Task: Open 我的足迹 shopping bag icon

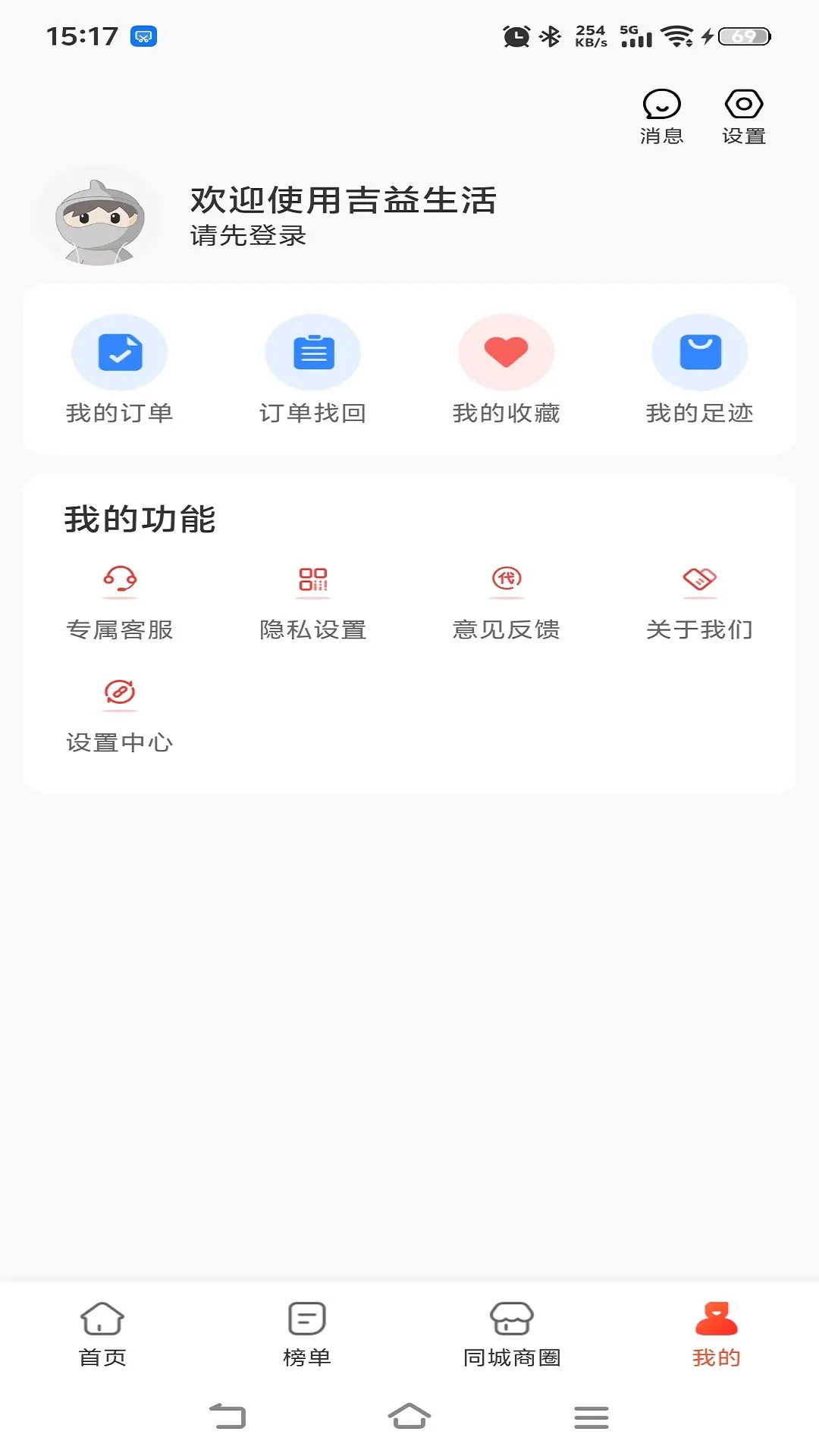Action: [x=700, y=352]
